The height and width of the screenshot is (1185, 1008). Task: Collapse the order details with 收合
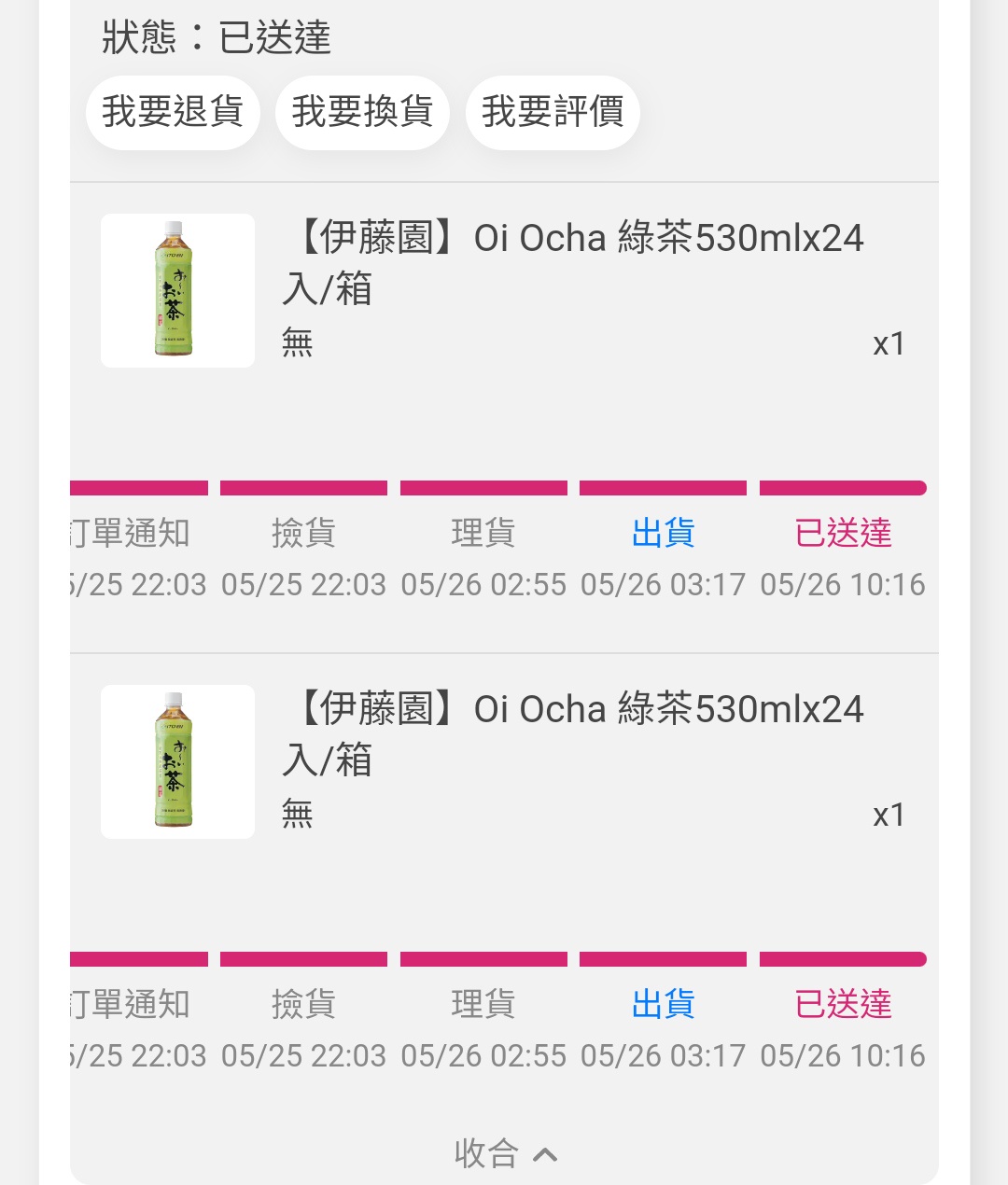[x=504, y=1153]
